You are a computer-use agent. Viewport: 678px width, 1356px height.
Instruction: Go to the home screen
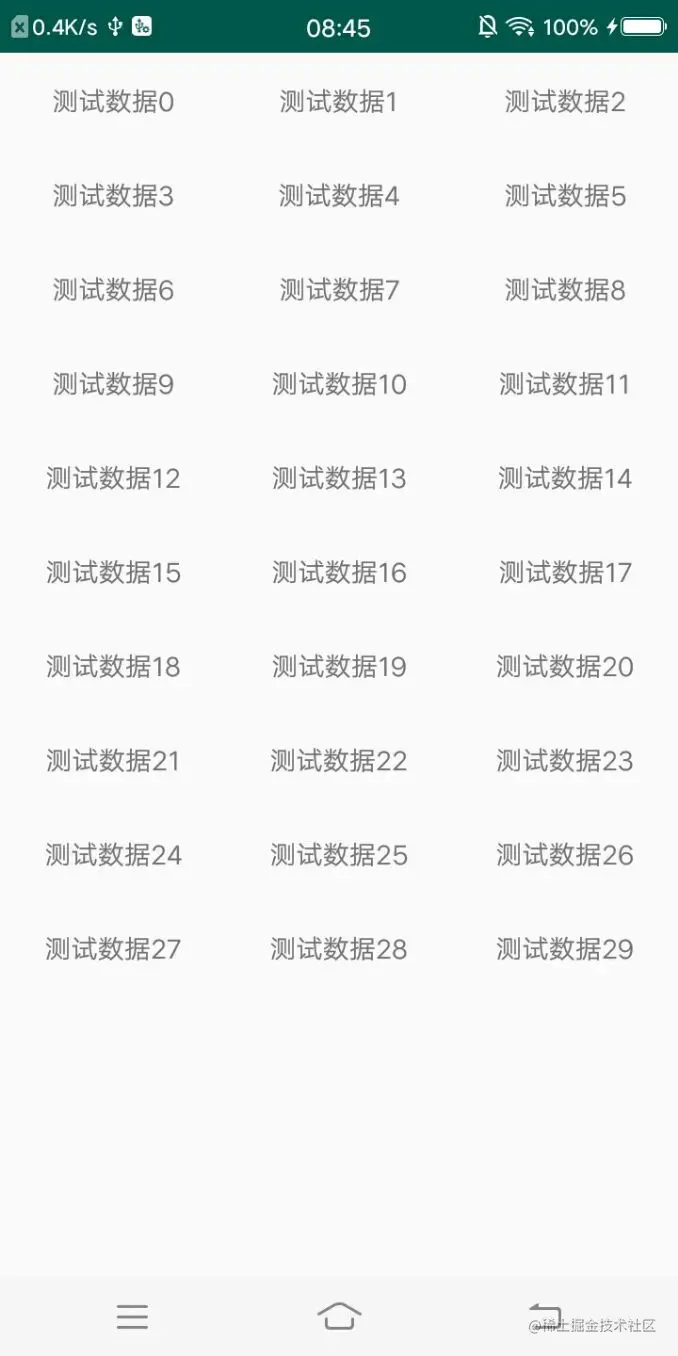(x=339, y=1316)
